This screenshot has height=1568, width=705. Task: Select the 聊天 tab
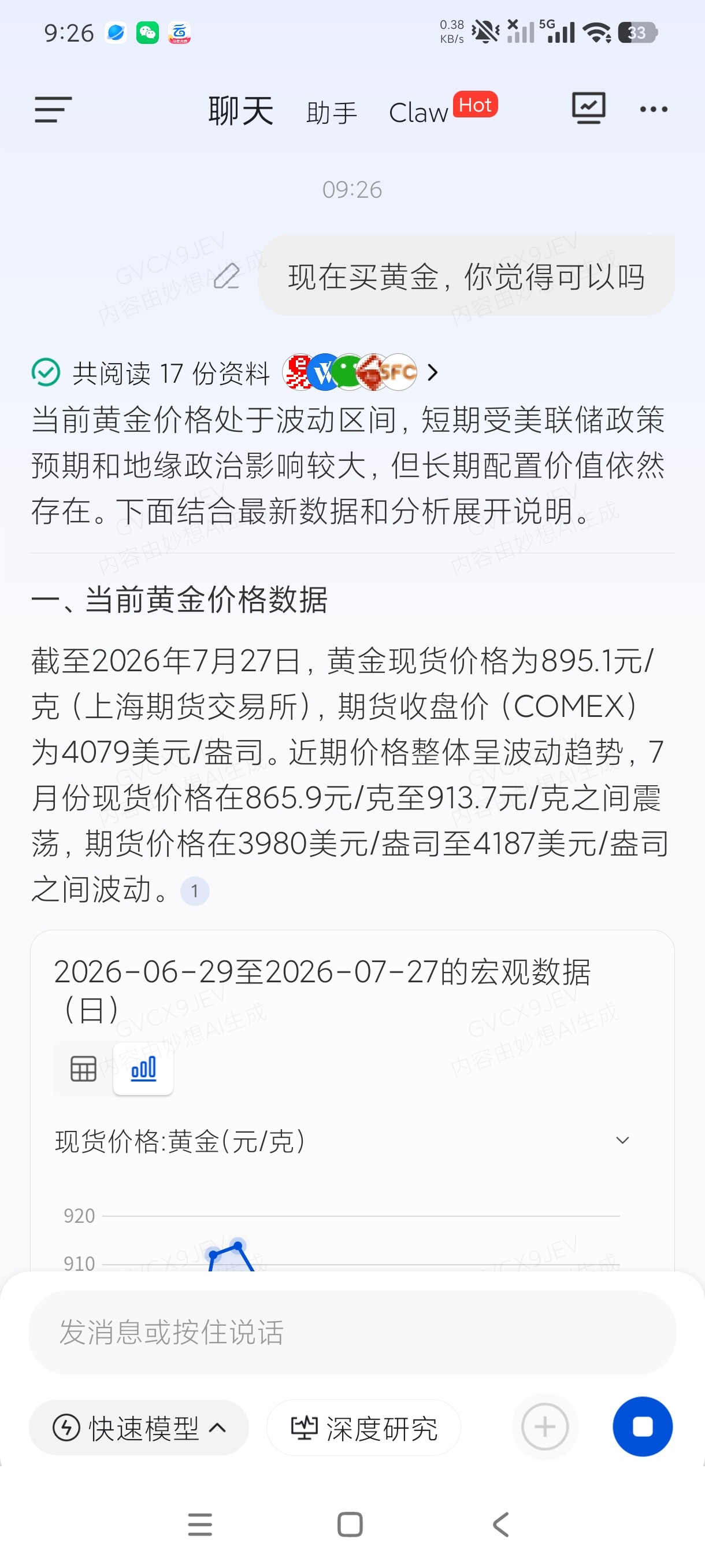tap(241, 112)
